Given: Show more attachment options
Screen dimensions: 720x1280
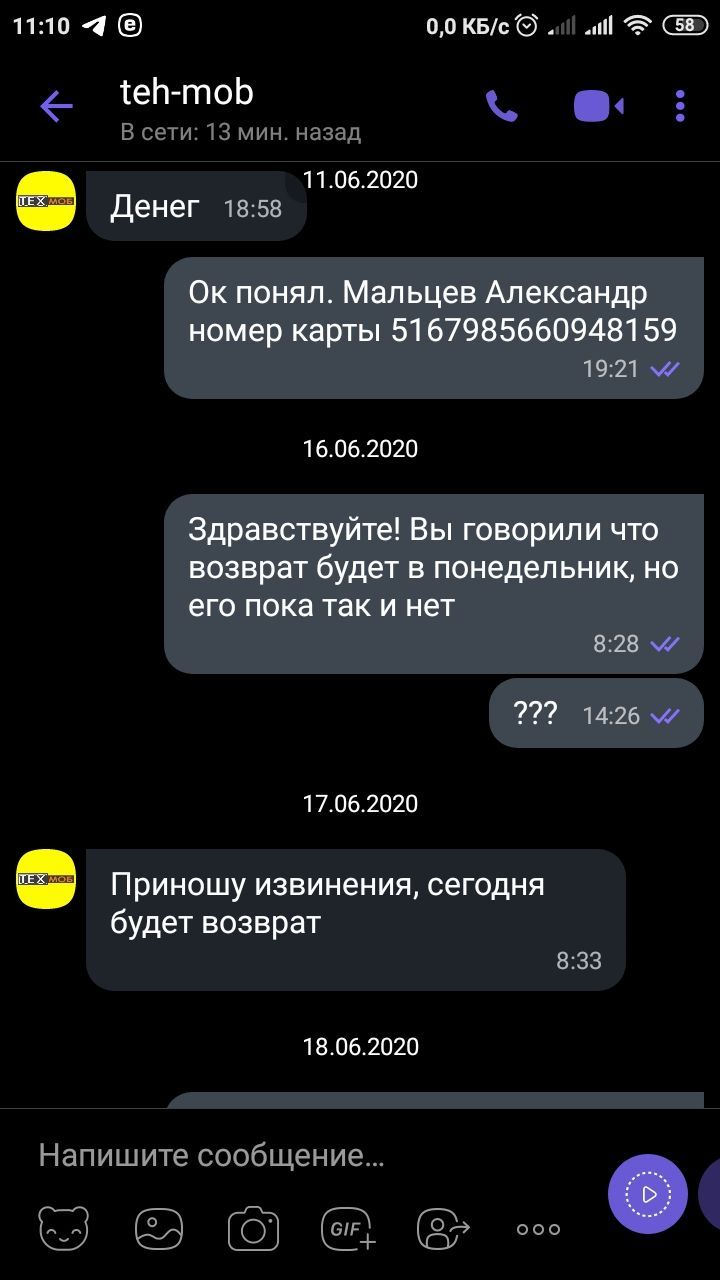Looking at the screenshot, I should [x=538, y=1229].
